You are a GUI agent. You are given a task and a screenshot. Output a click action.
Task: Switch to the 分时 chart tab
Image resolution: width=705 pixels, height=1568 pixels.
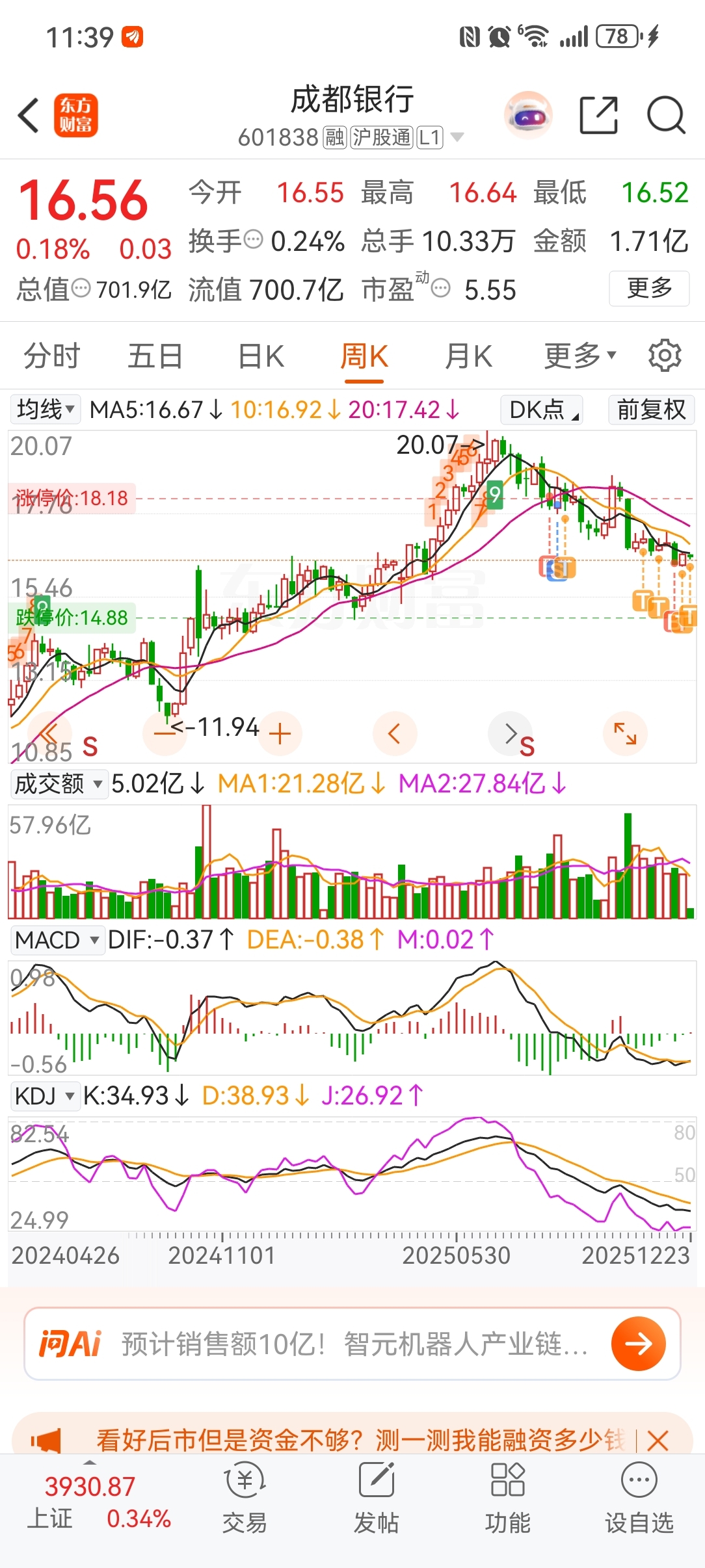pyautogui.click(x=51, y=356)
